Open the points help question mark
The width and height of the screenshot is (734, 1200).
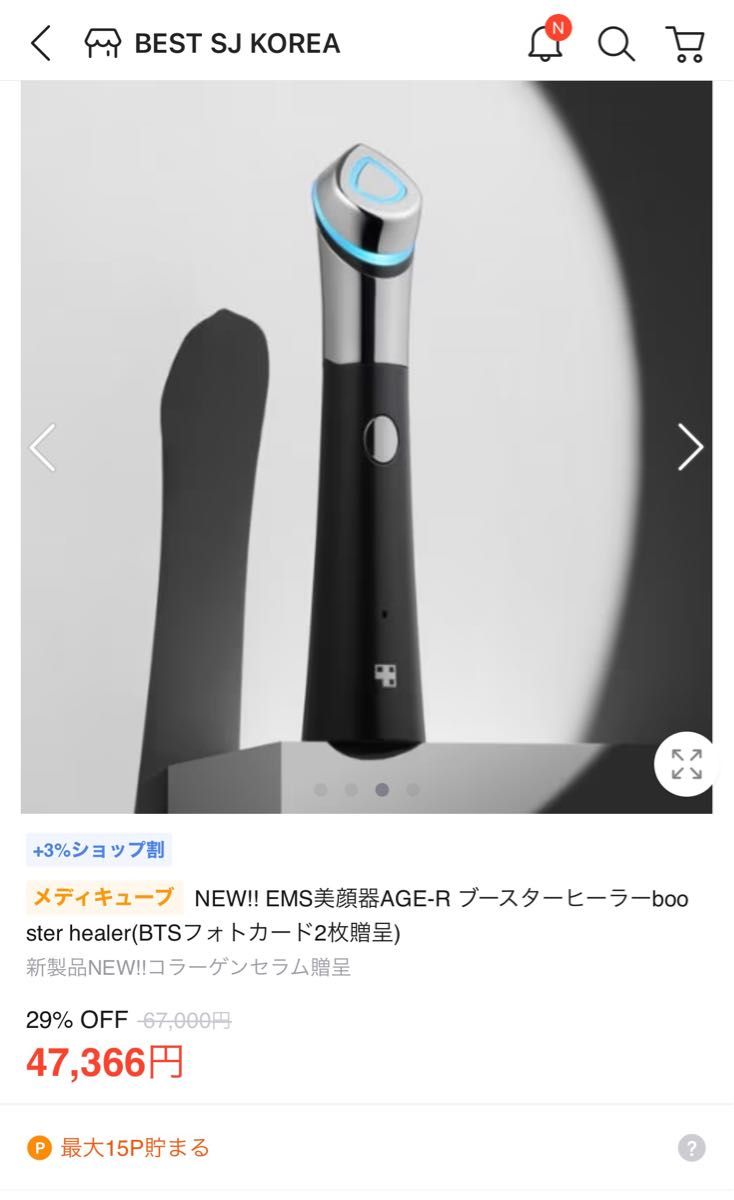(692, 1148)
